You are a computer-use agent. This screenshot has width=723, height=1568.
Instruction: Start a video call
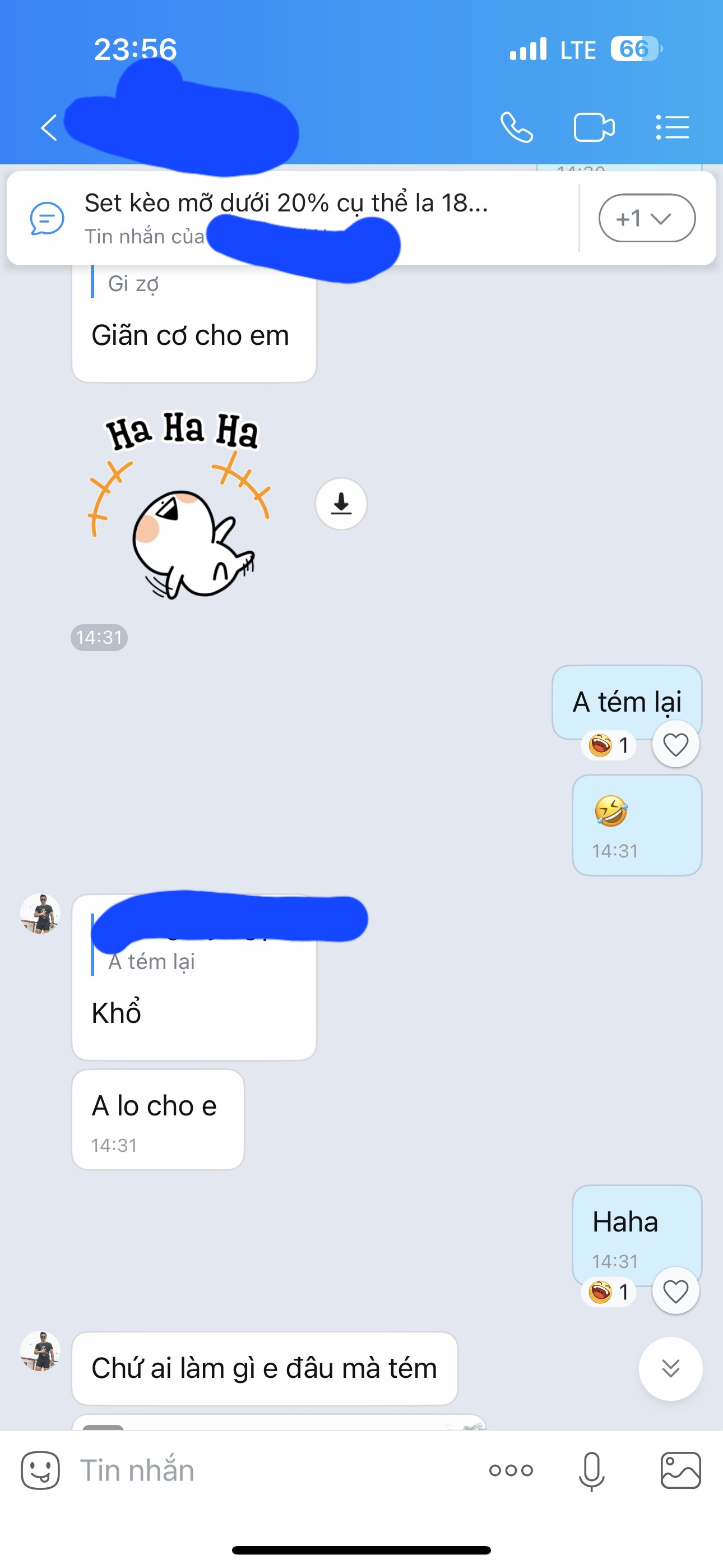[x=594, y=128]
